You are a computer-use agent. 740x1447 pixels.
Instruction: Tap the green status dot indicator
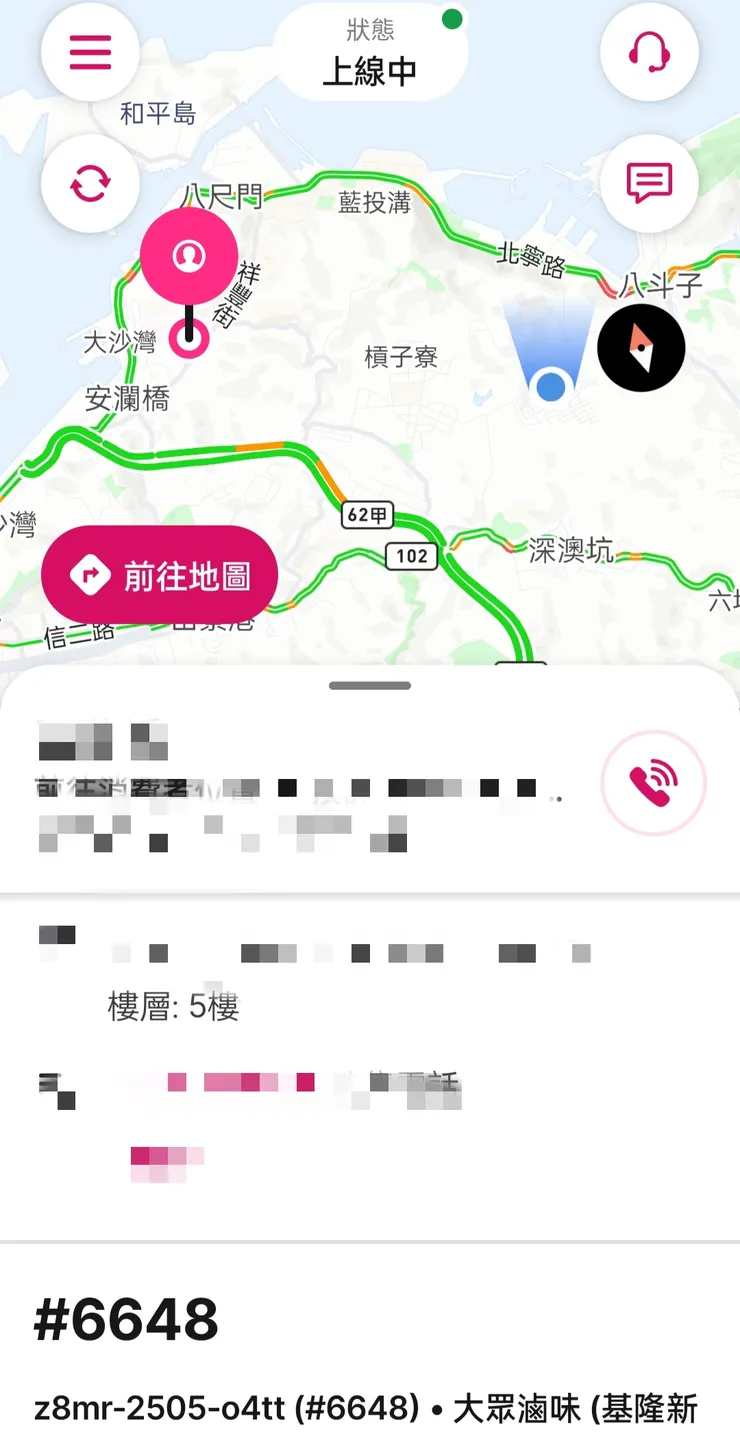click(x=453, y=18)
